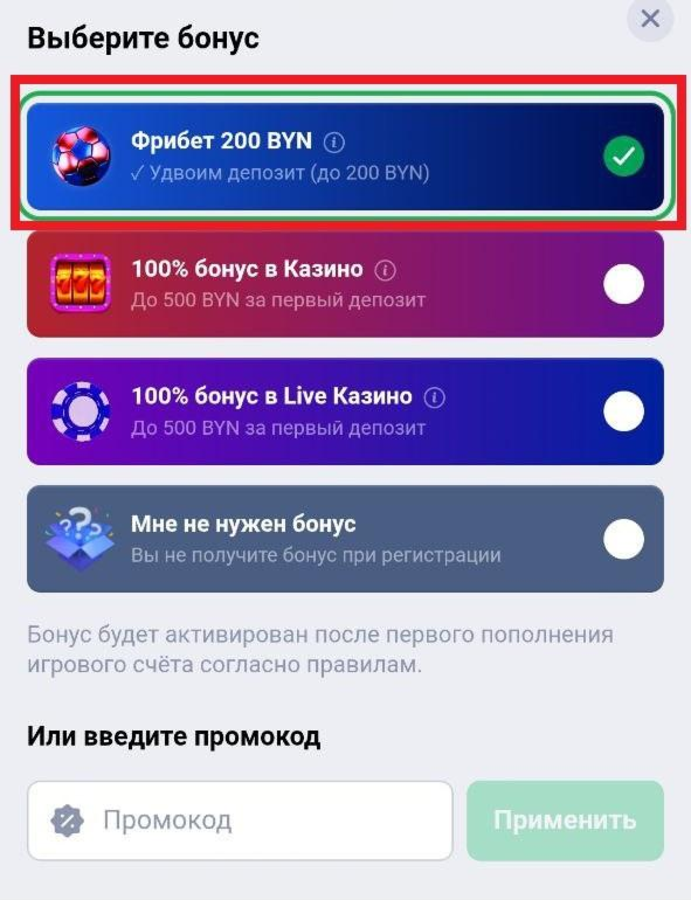
Task: Open info icon next to Фрибет 200 BYN
Action: (x=336, y=141)
